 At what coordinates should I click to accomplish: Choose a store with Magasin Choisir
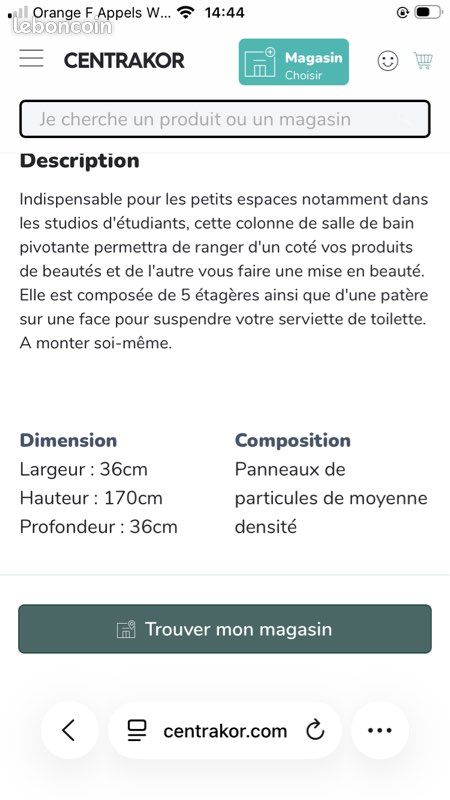pyautogui.click(x=294, y=62)
